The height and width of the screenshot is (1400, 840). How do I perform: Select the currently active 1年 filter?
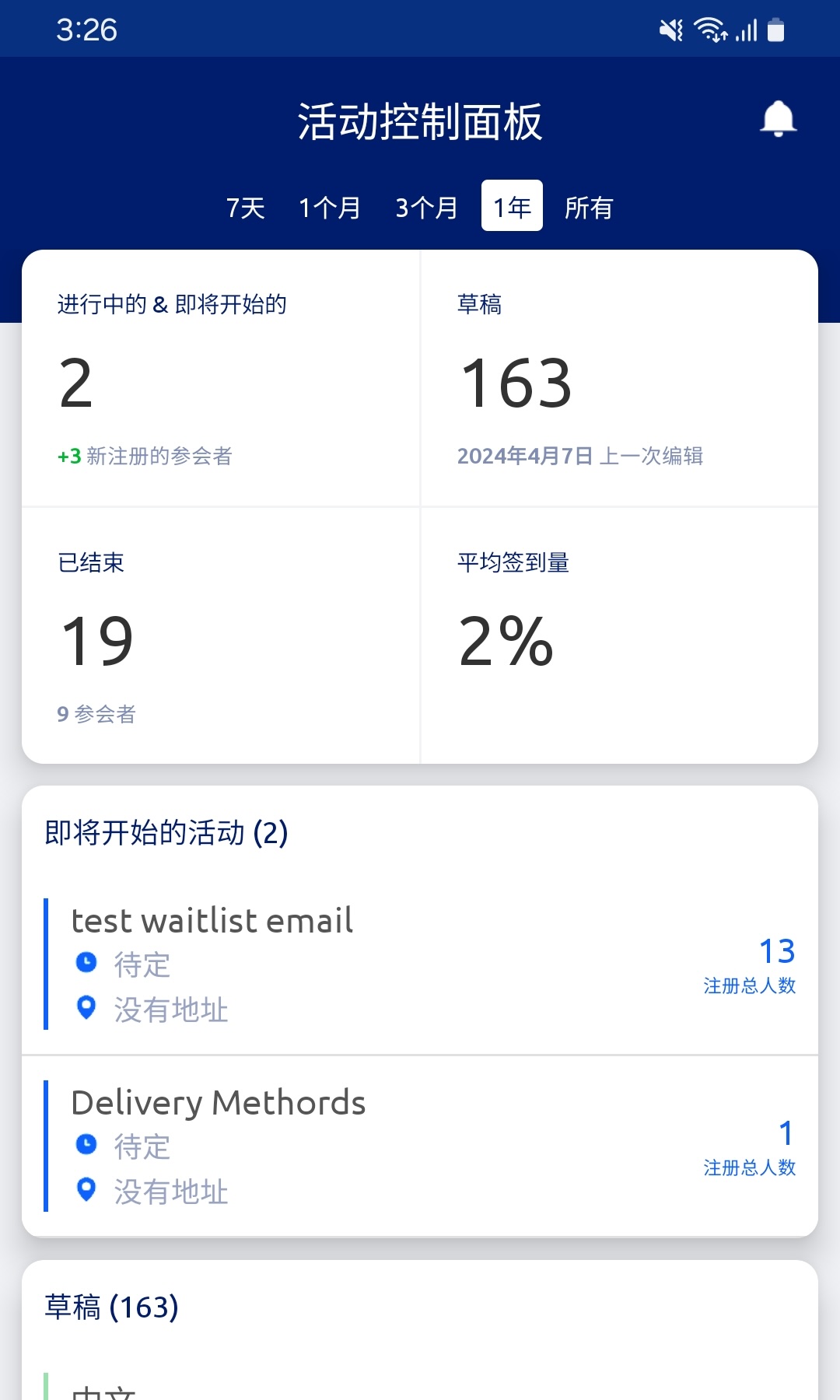point(511,206)
